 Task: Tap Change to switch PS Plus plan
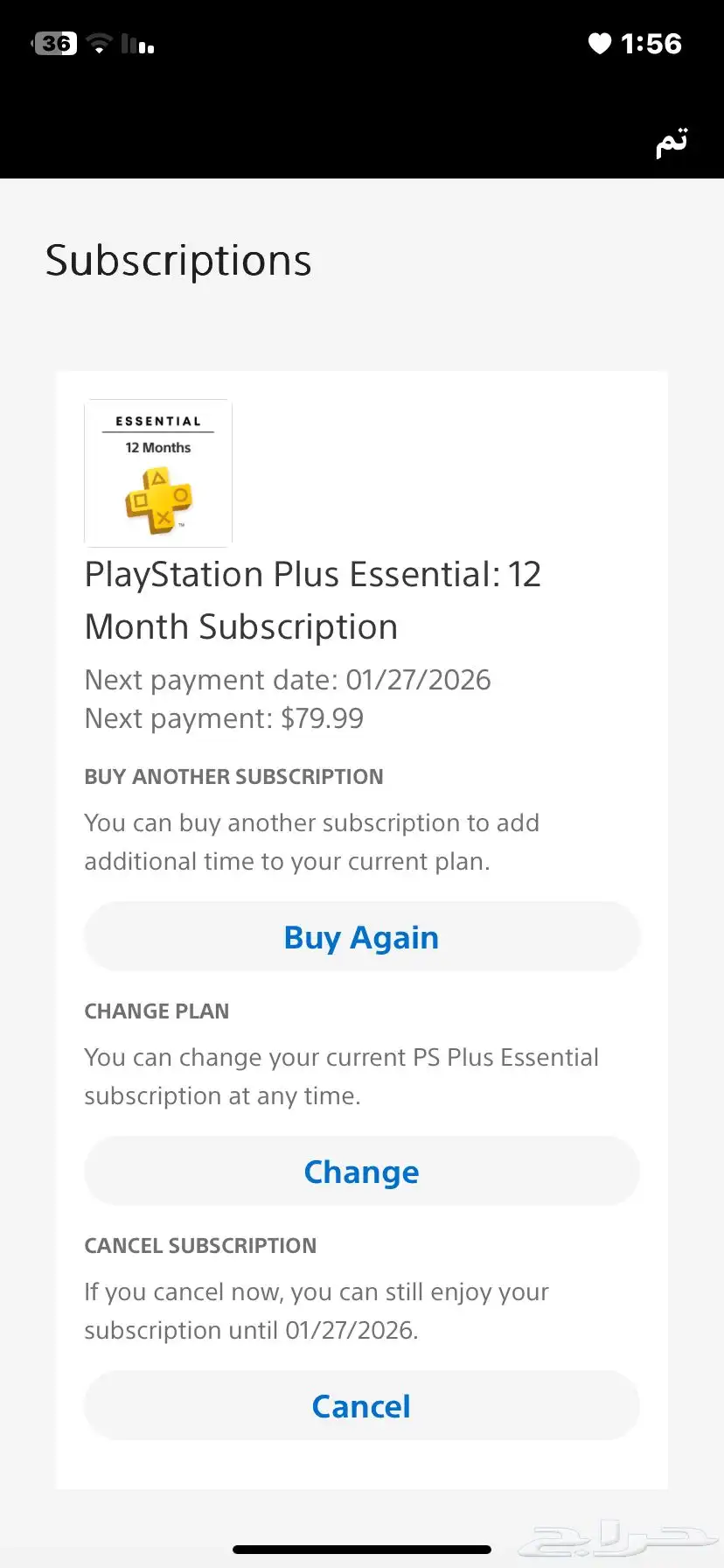[362, 1172]
